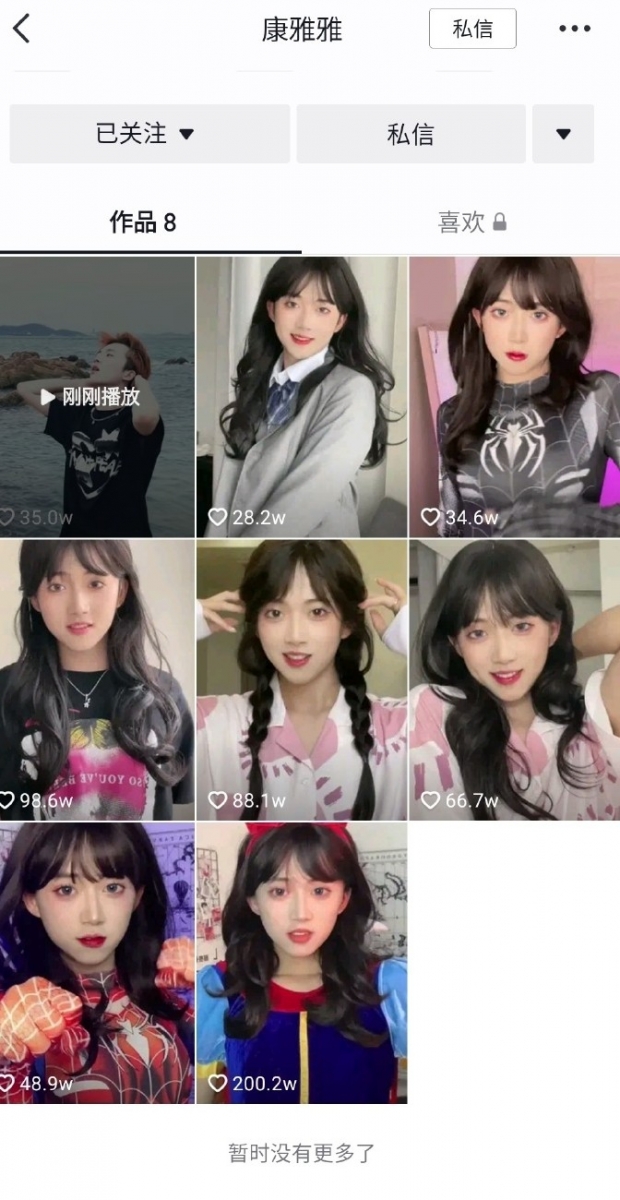620x1200 pixels.
Task: Expand the dropdown arrow beside 私信
Action: pyautogui.click(x=563, y=134)
